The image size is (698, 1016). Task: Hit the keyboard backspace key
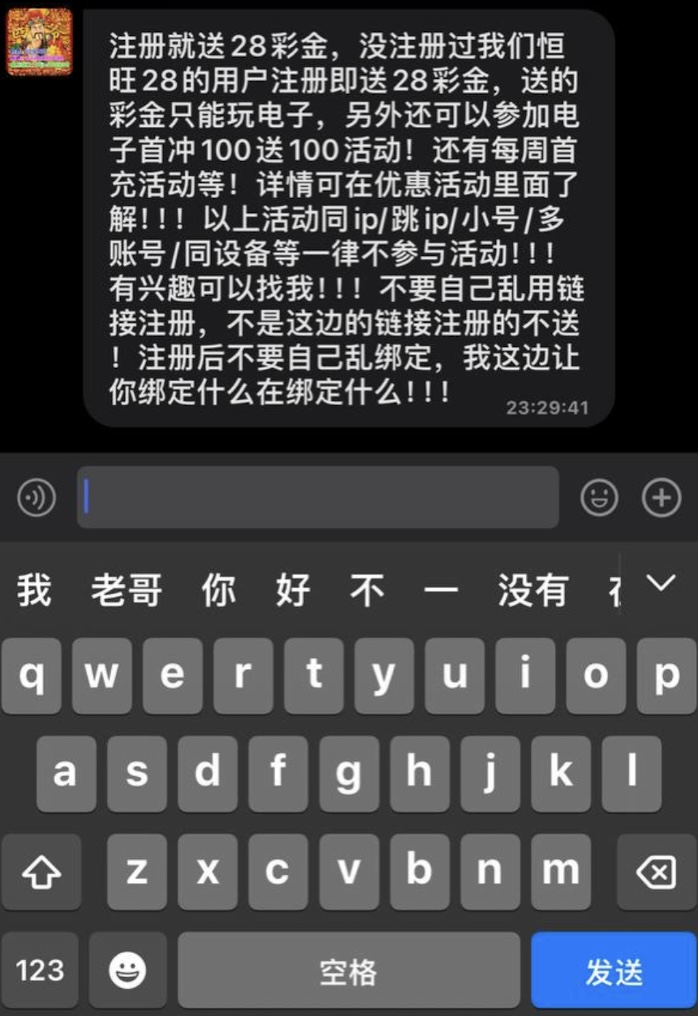tap(656, 872)
